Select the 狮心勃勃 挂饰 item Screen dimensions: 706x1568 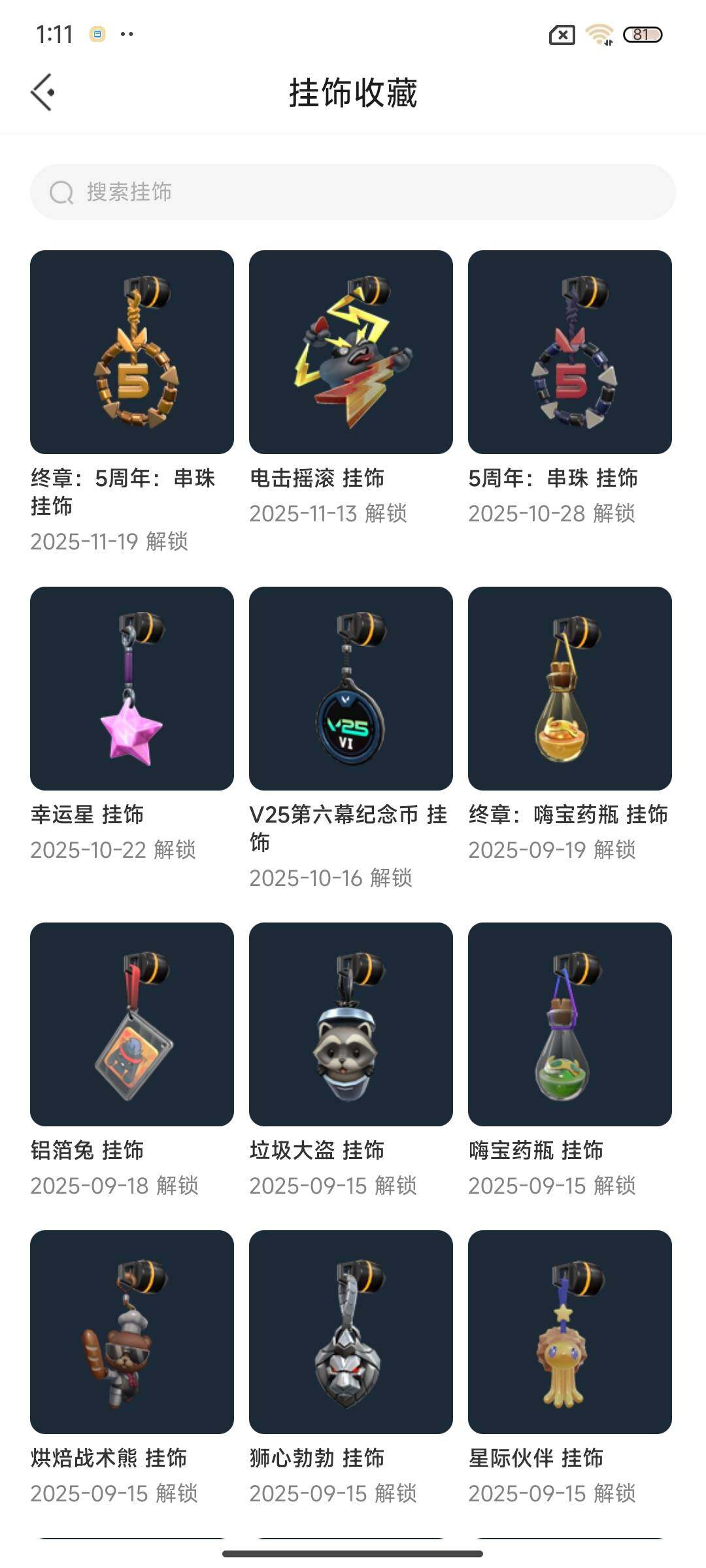click(351, 1332)
